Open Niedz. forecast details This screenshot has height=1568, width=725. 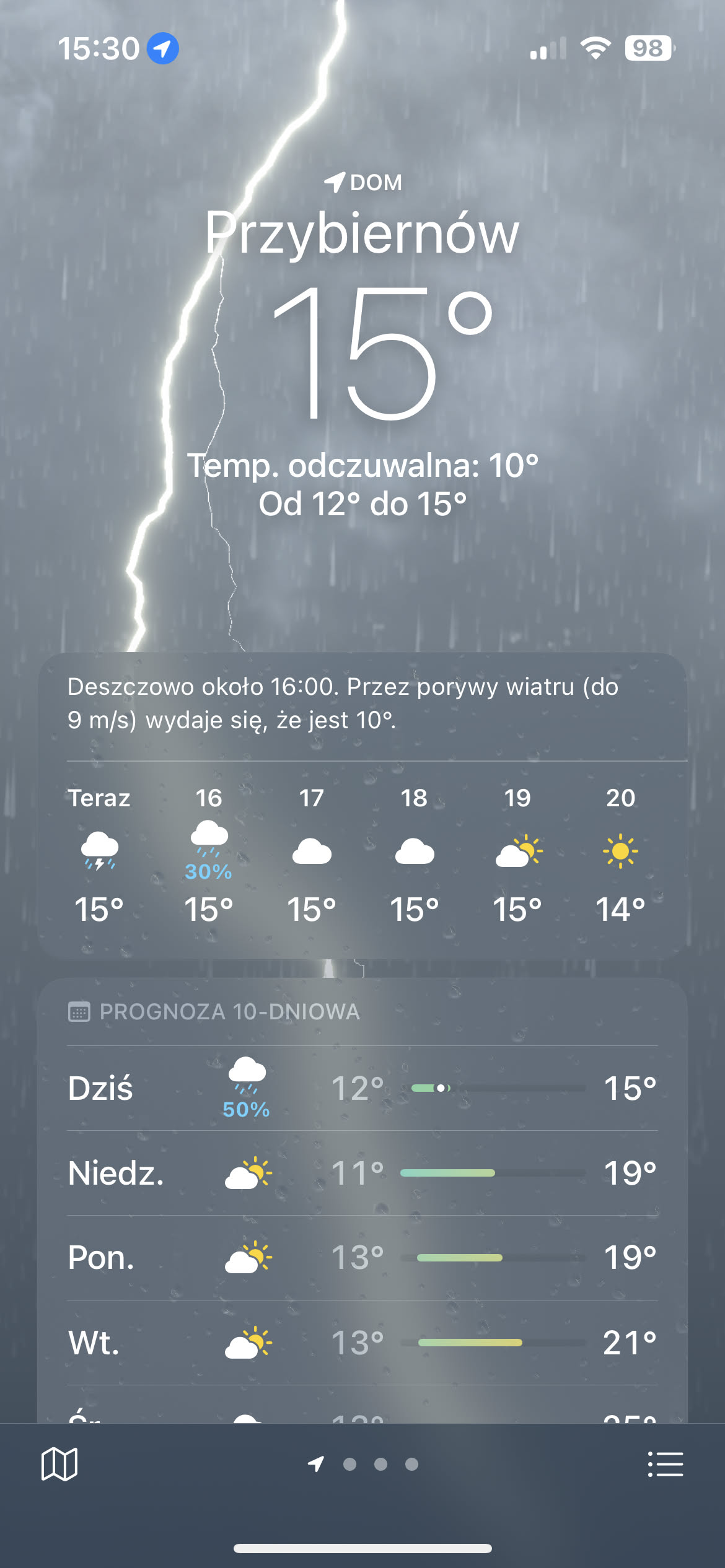click(x=362, y=1173)
